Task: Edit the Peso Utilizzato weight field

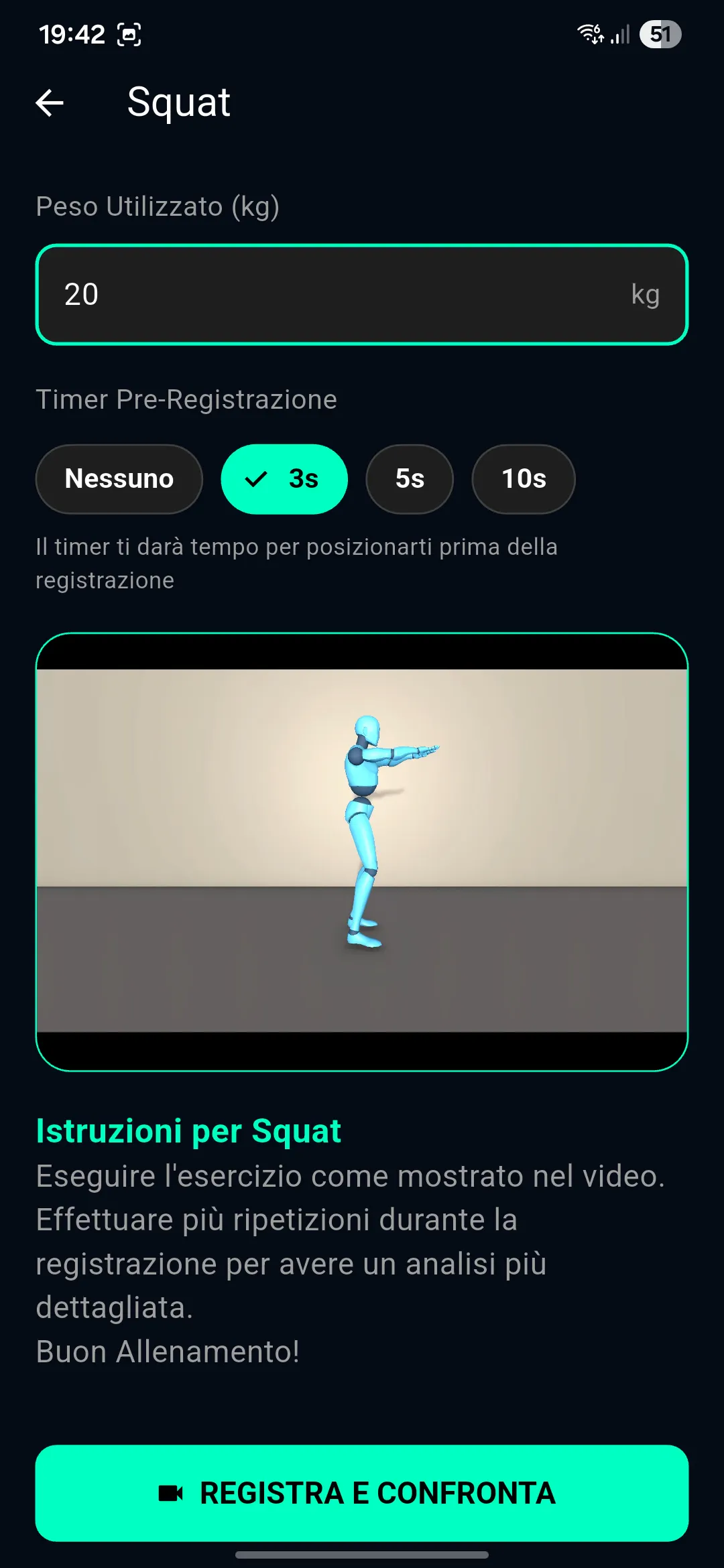Action: click(x=362, y=295)
